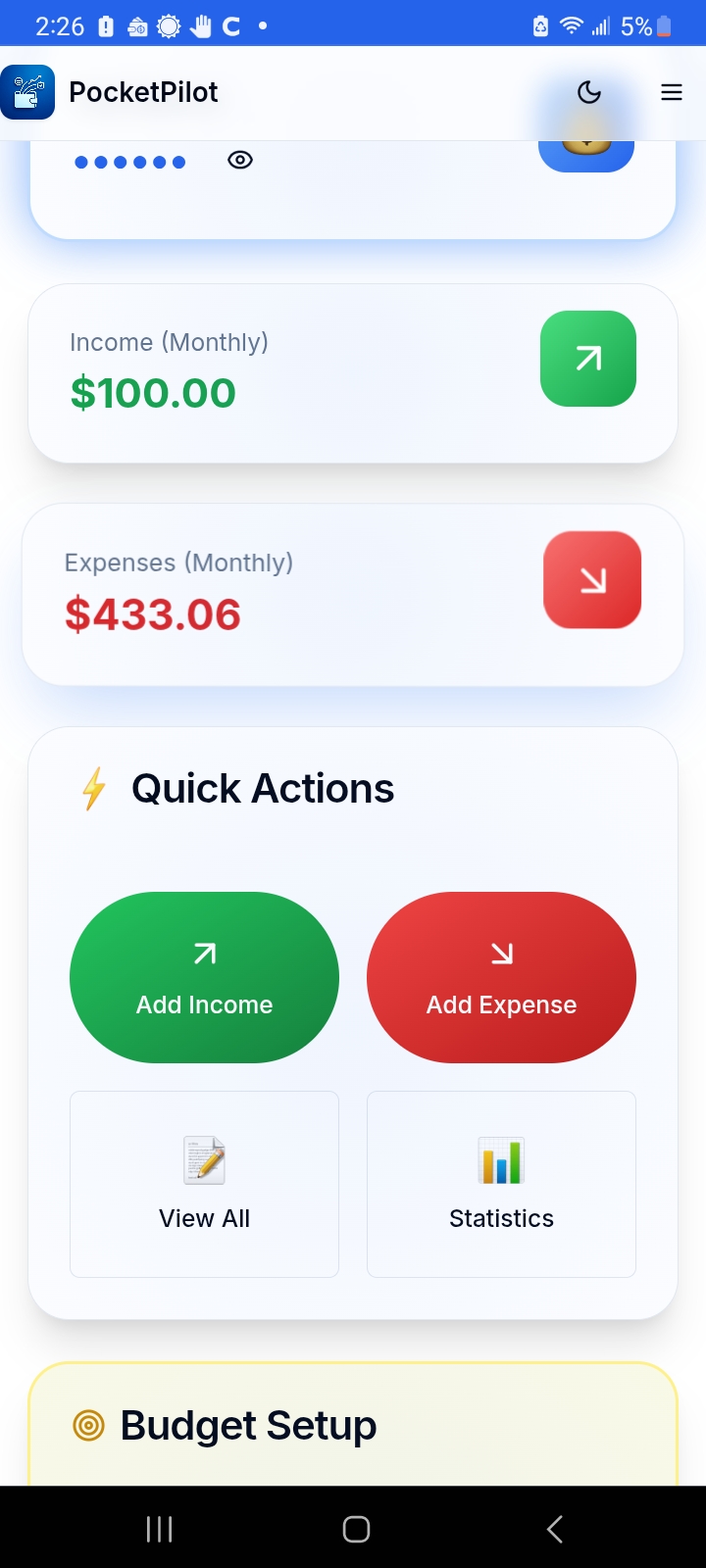Expand the Expenses (Monthly) card
This screenshot has width=706, height=1568.
(353, 593)
